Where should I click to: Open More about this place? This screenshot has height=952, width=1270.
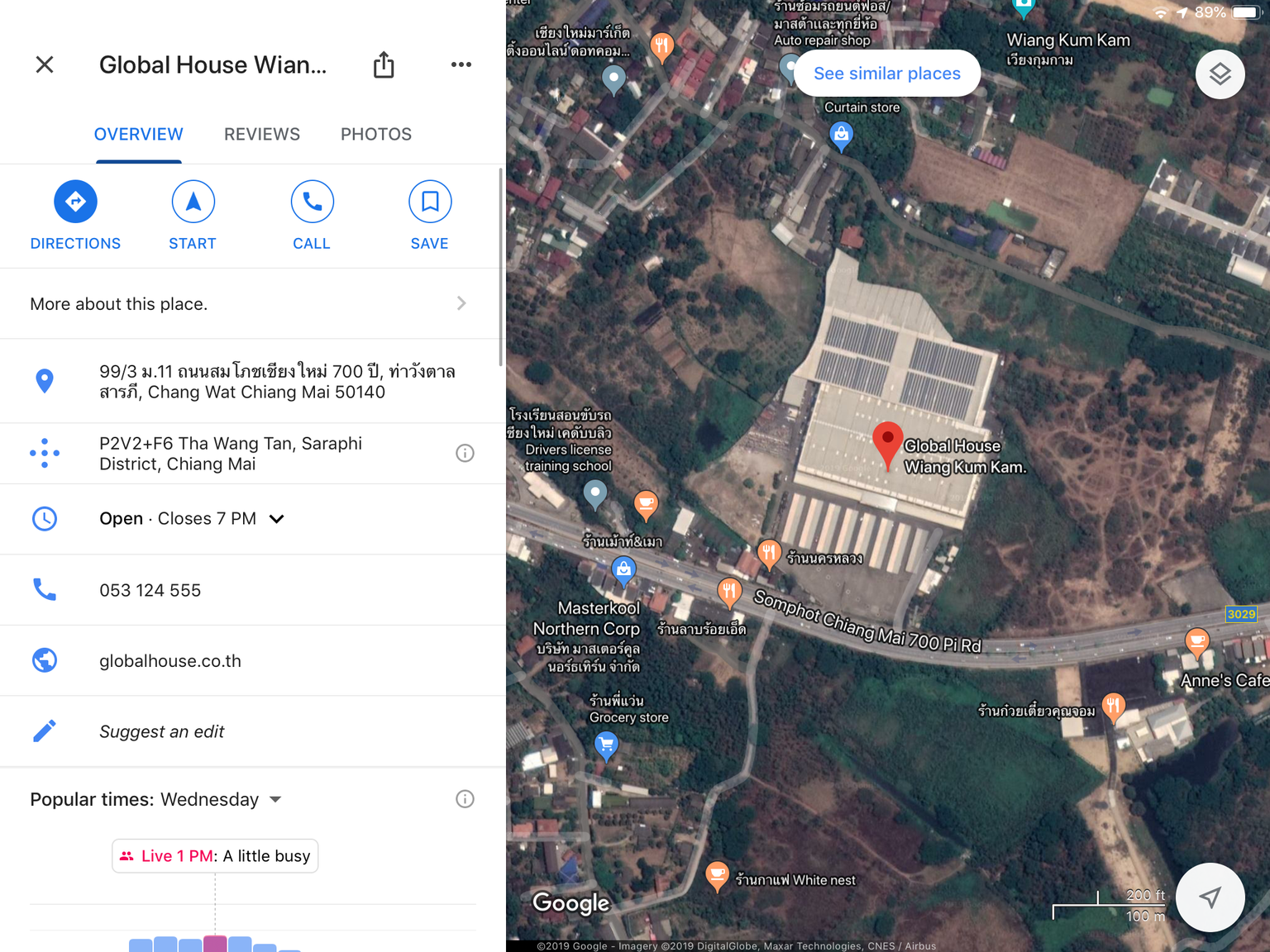(x=248, y=303)
